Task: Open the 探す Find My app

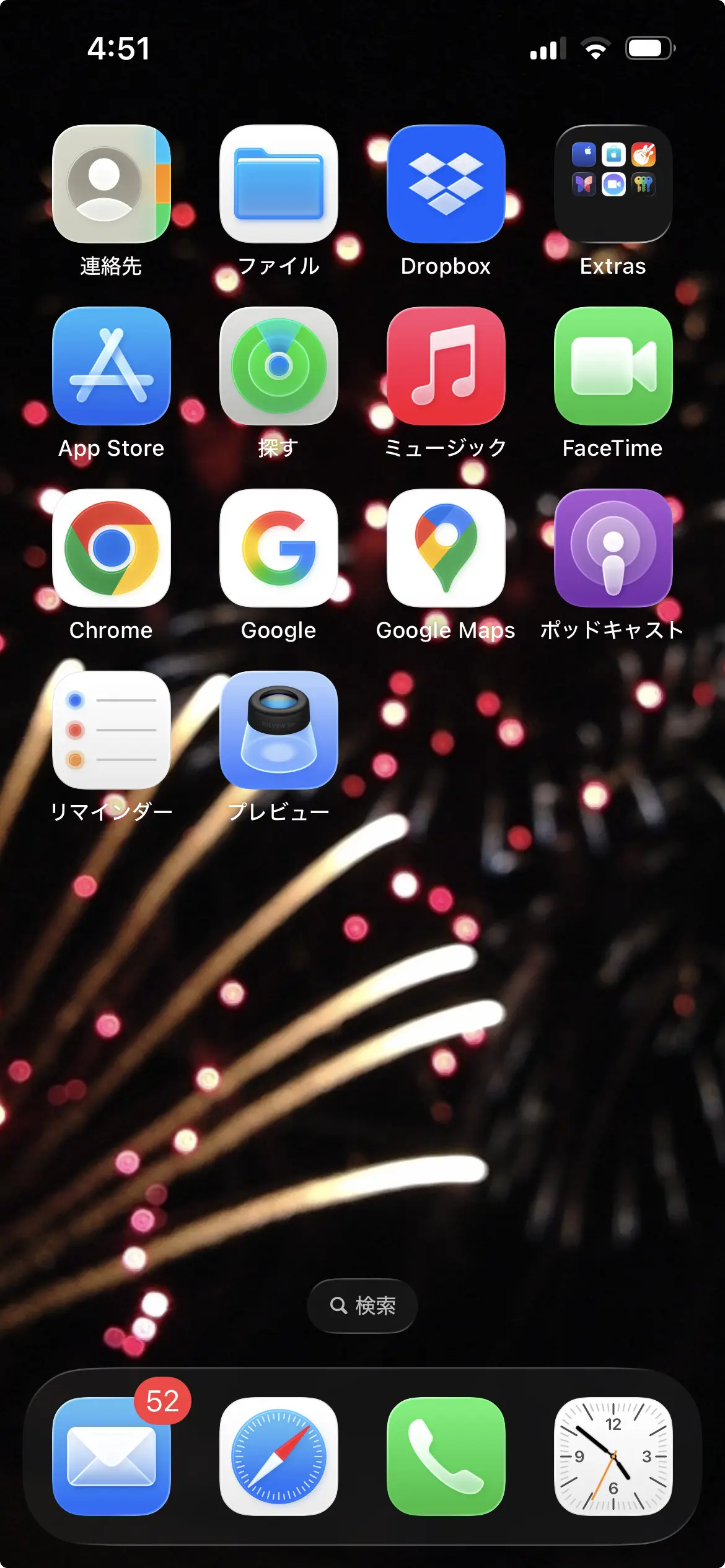Action: click(279, 366)
